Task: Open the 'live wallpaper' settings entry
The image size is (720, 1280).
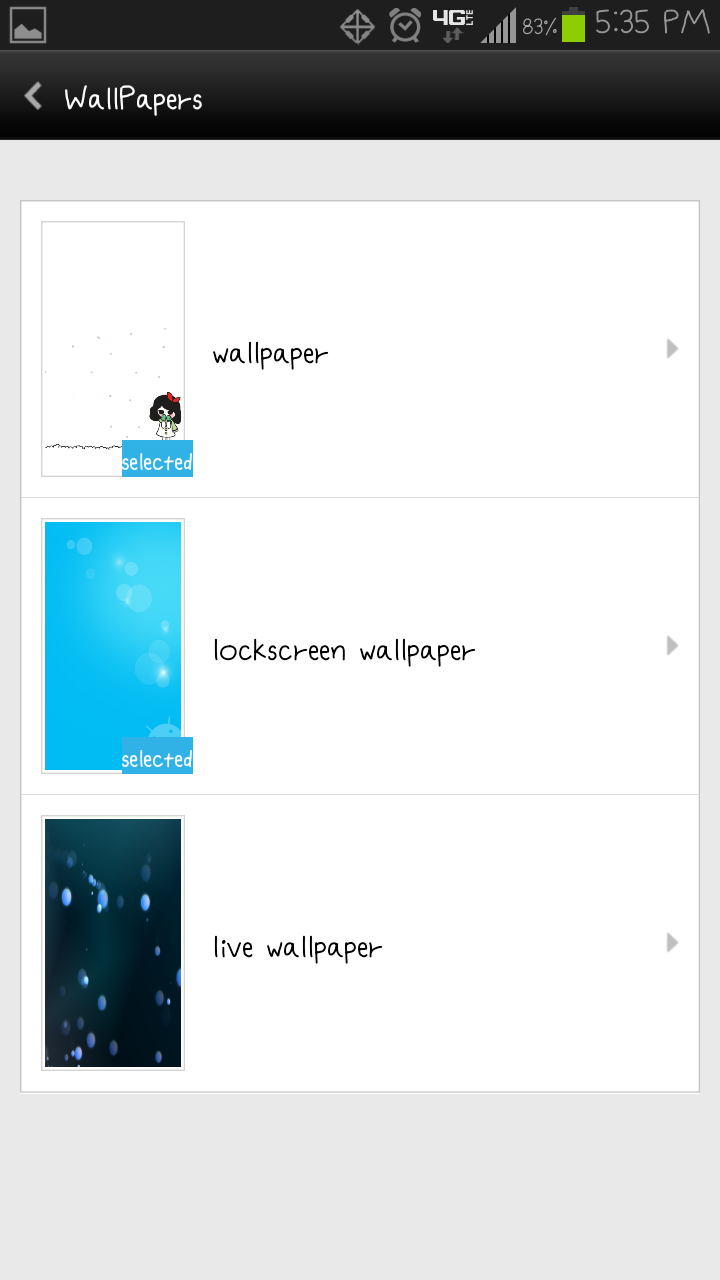Action: click(x=296, y=946)
